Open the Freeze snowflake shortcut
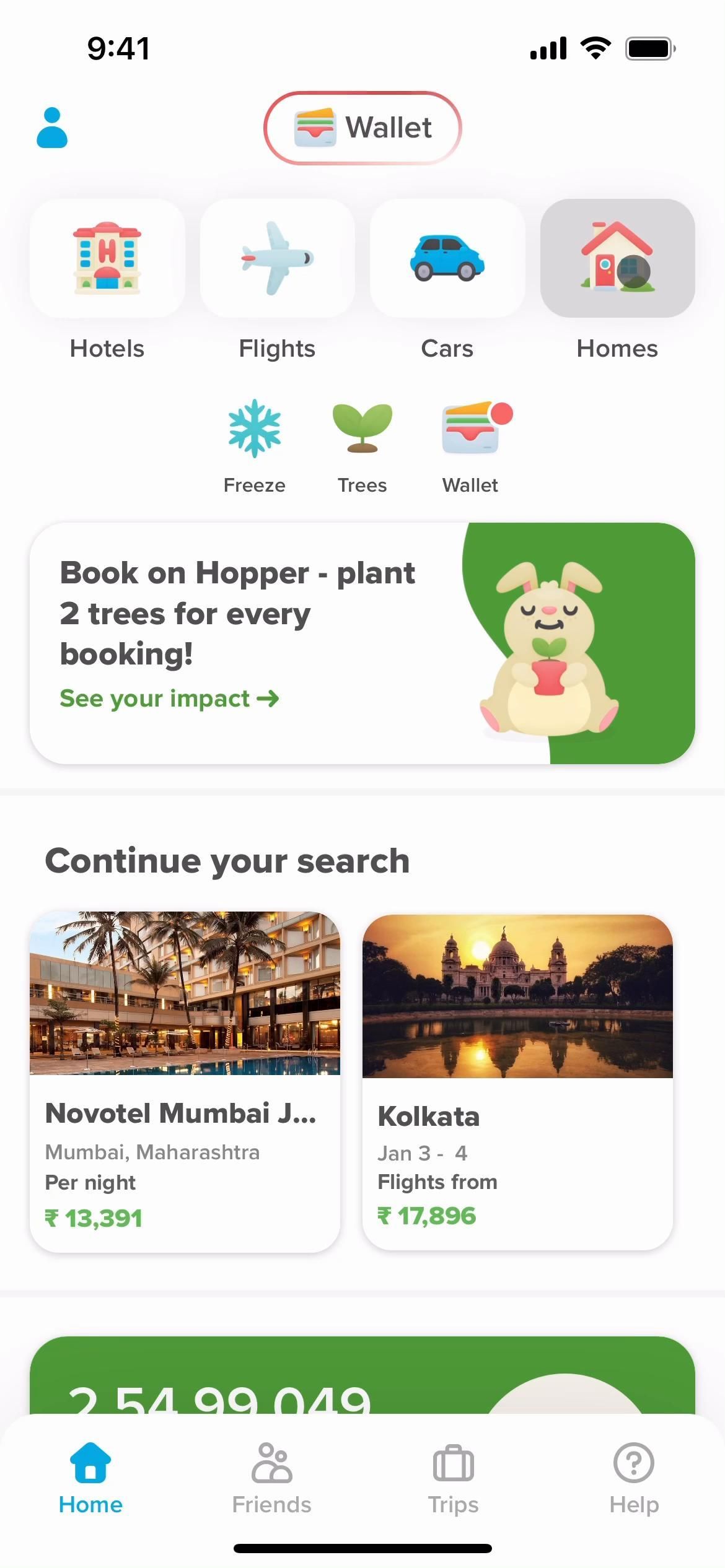This screenshot has width=725, height=1568. click(x=254, y=446)
